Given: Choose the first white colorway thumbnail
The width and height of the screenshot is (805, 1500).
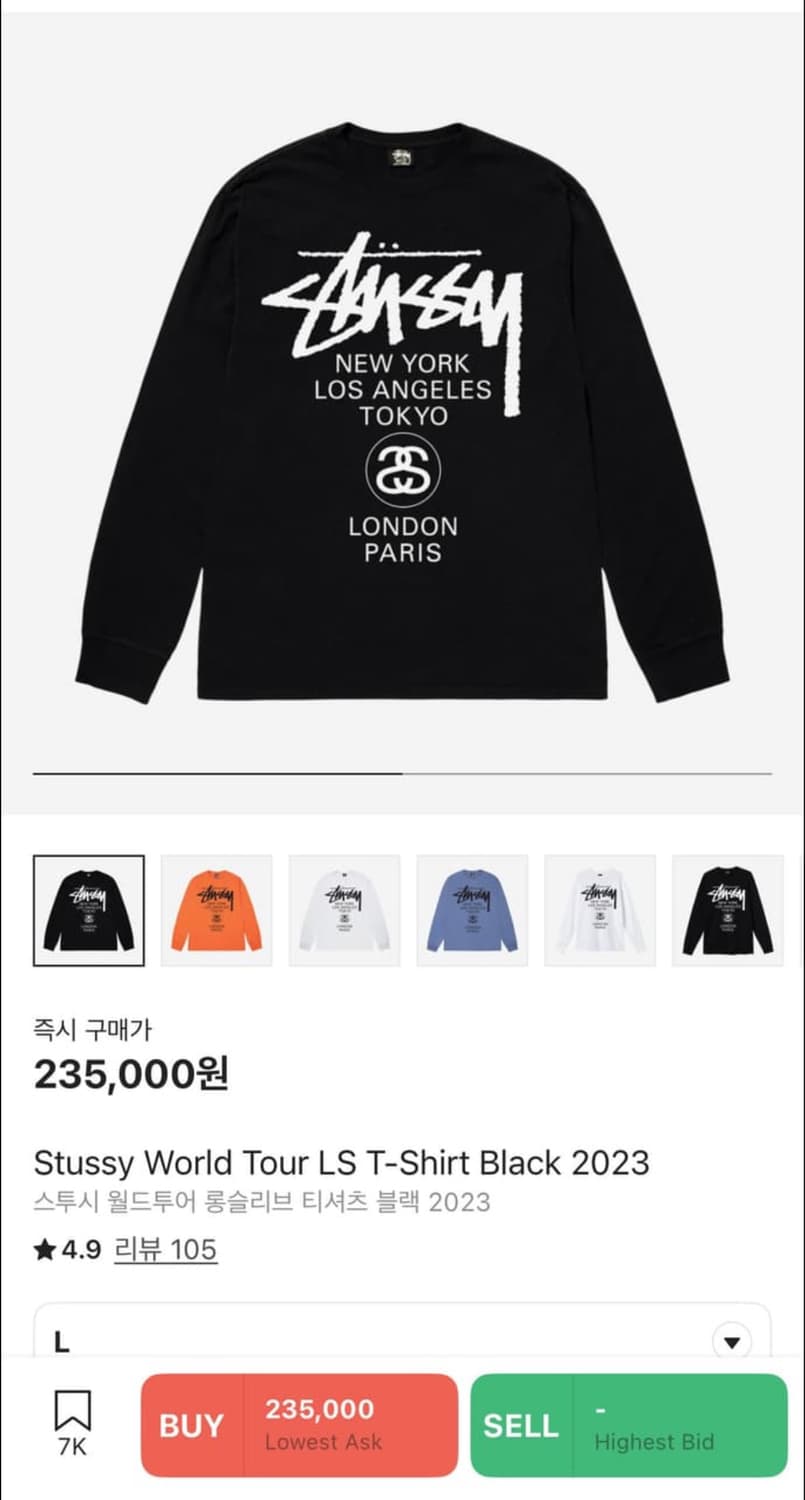Looking at the screenshot, I should pos(344,910).
